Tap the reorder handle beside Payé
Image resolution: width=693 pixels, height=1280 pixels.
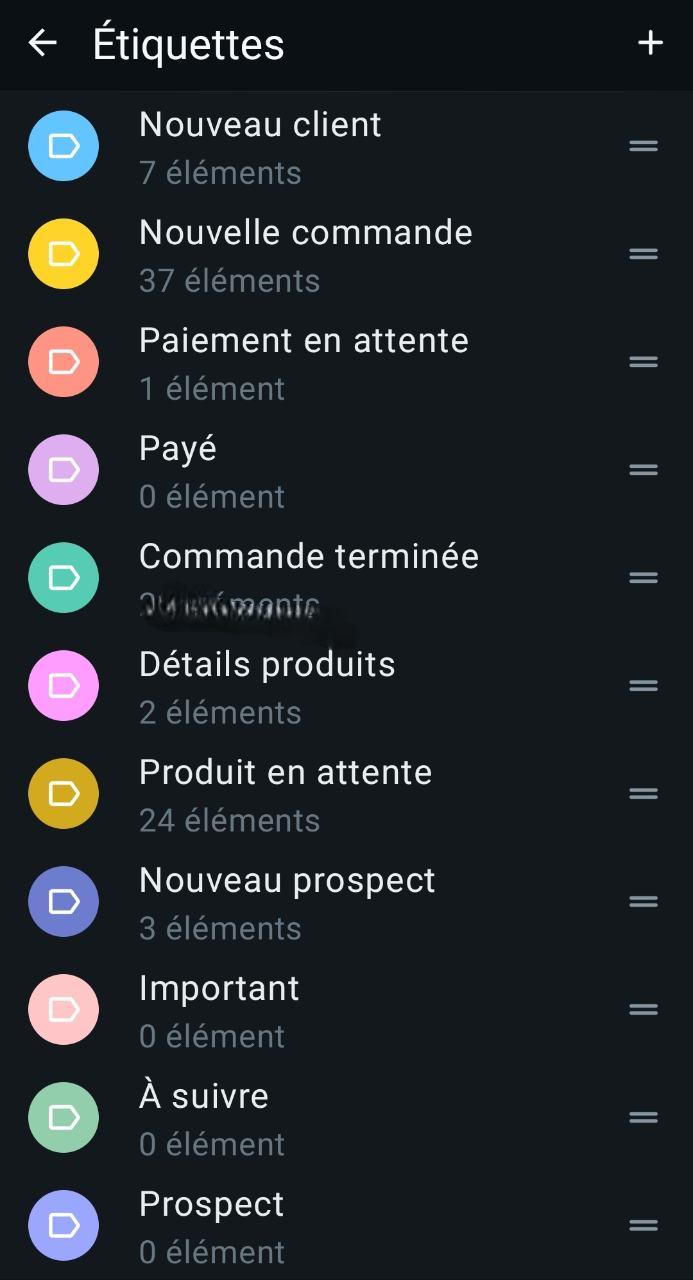(x=643, y=470)
